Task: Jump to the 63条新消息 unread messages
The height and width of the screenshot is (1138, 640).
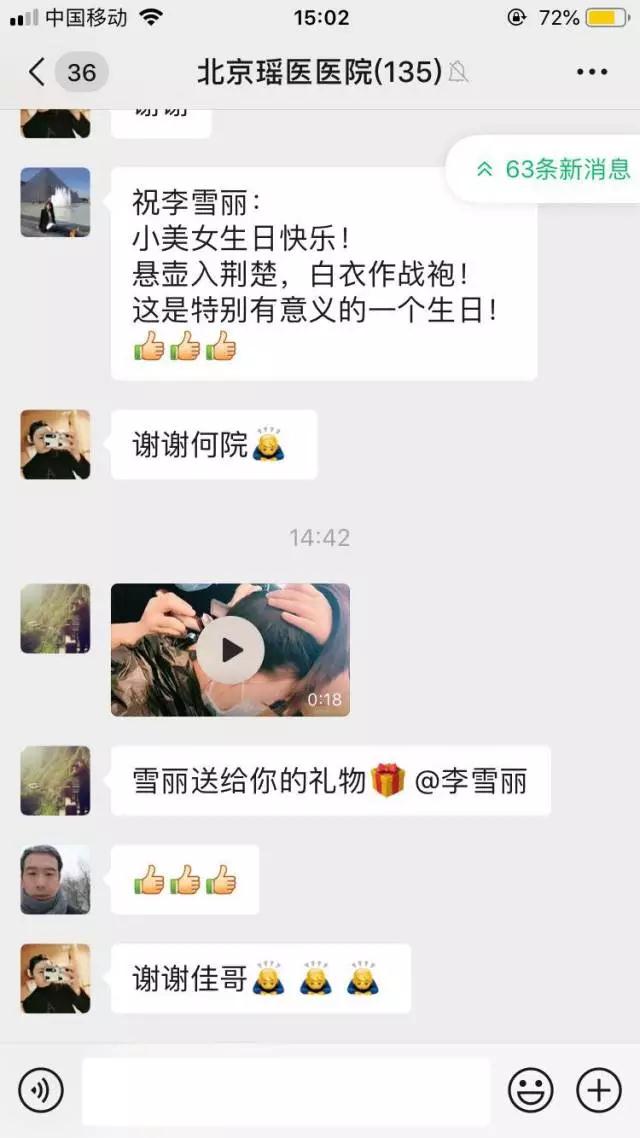Action: pos(553,169)
